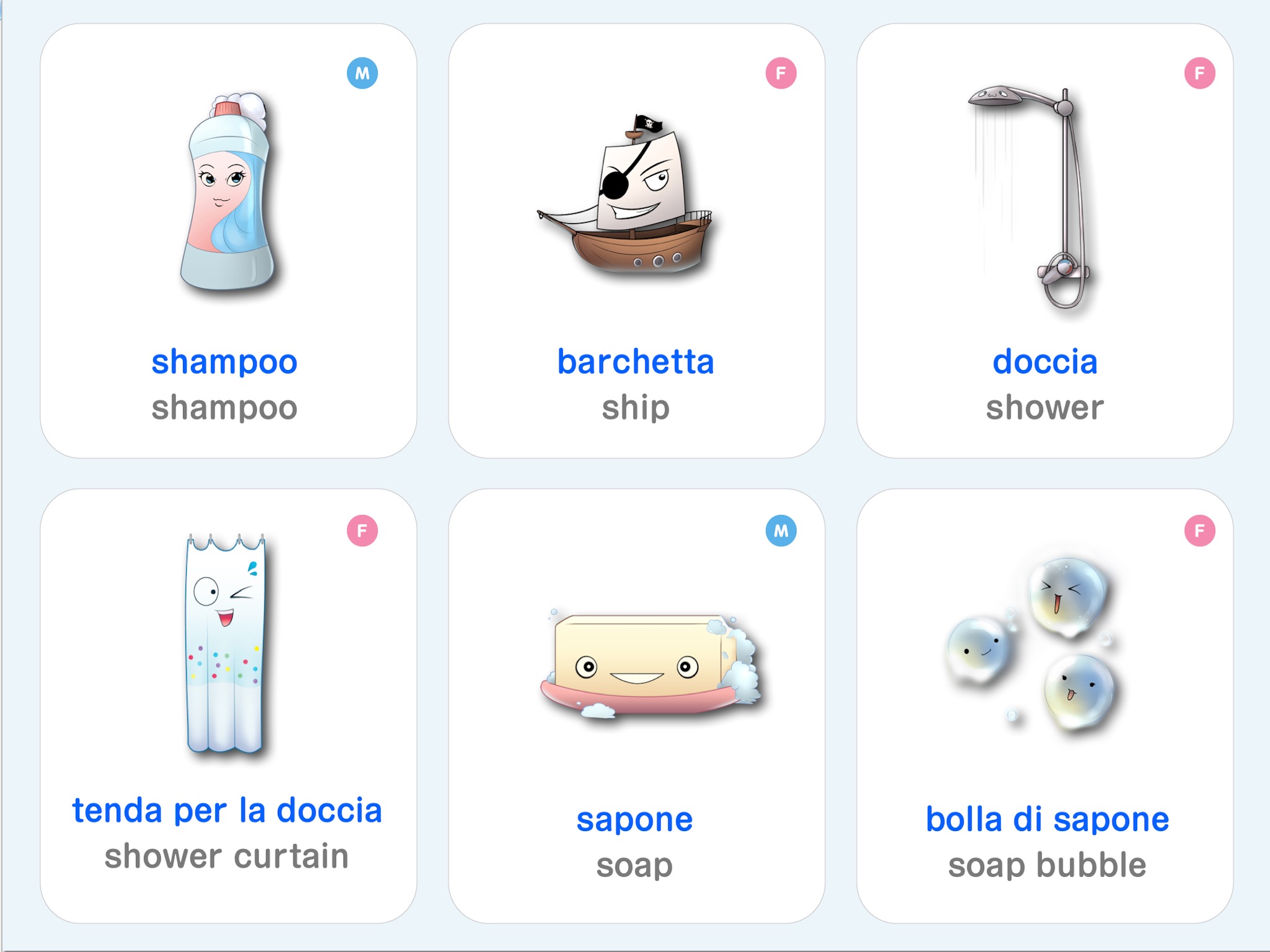This screenshot has height=952, width=1270.
Task: Open the shampoo flashcard
Action: coord(228,242)
